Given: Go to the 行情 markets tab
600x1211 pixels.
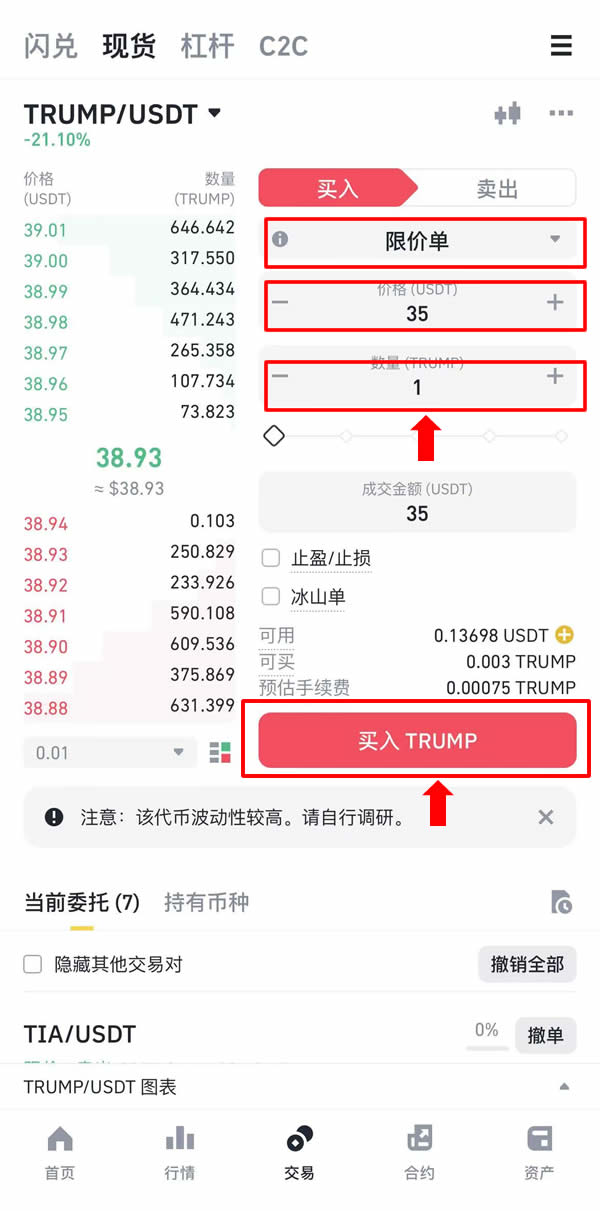Looking at the screenshot, I should (180, 1152).
